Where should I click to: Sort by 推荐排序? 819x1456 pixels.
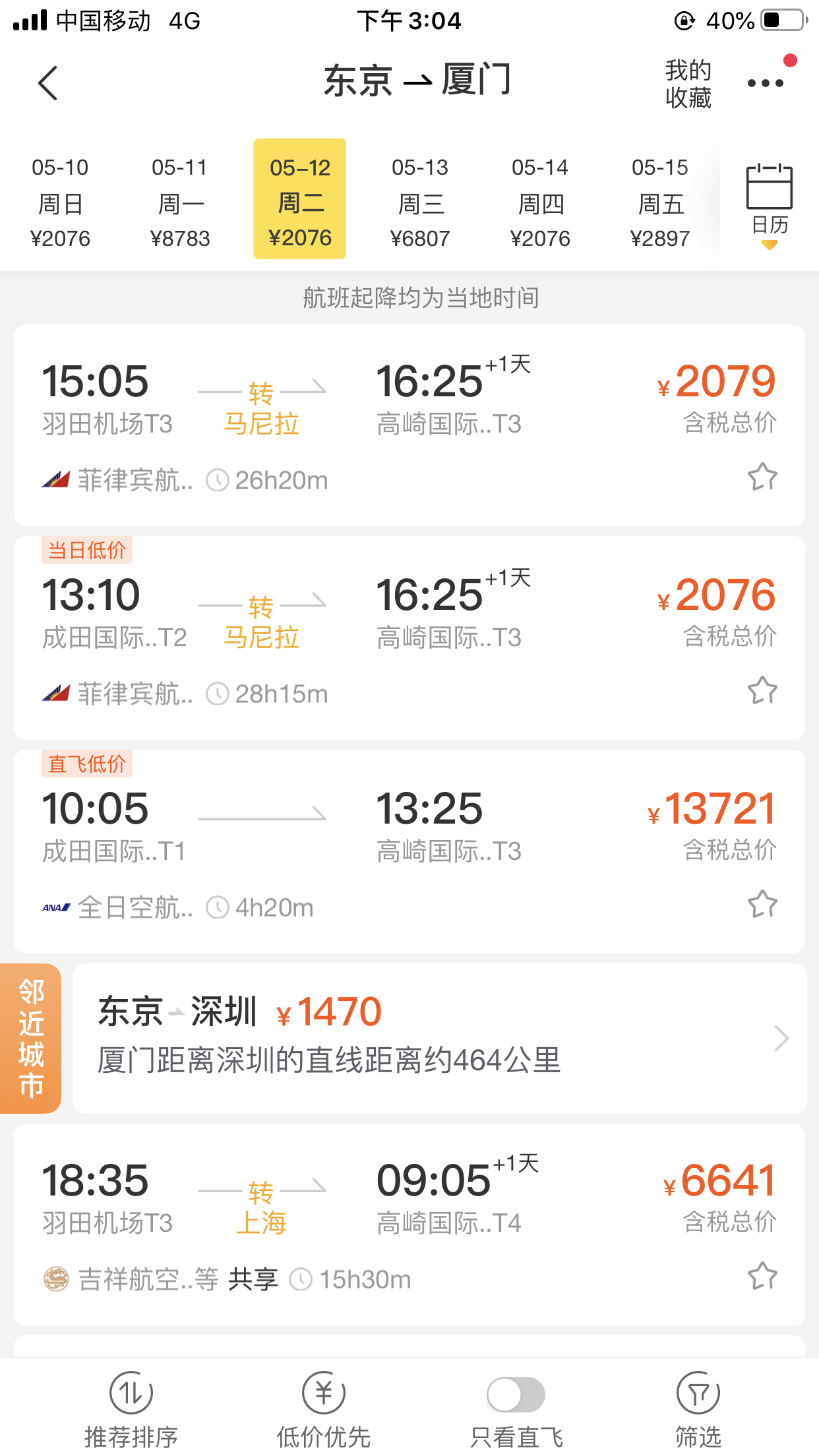point(131,1409)
